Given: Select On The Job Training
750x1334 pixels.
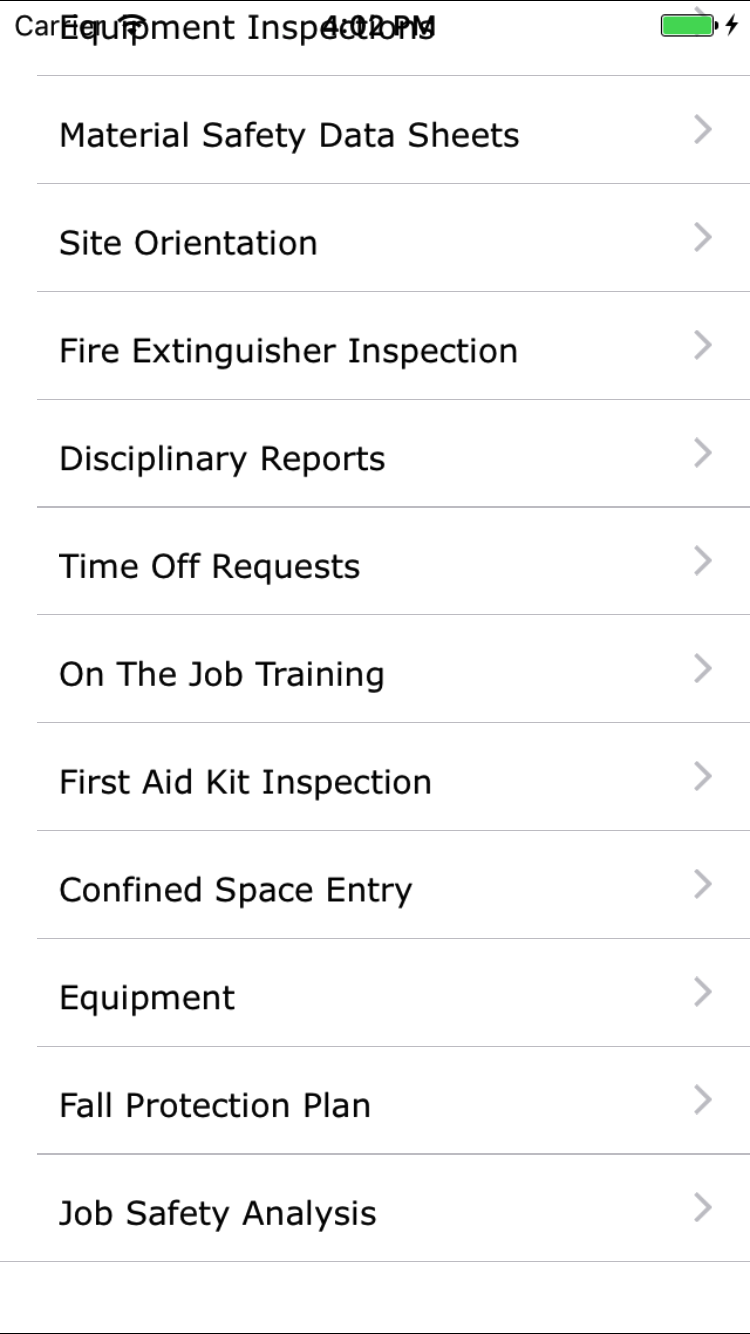Looking at the screenshot, I should point(375,675).
